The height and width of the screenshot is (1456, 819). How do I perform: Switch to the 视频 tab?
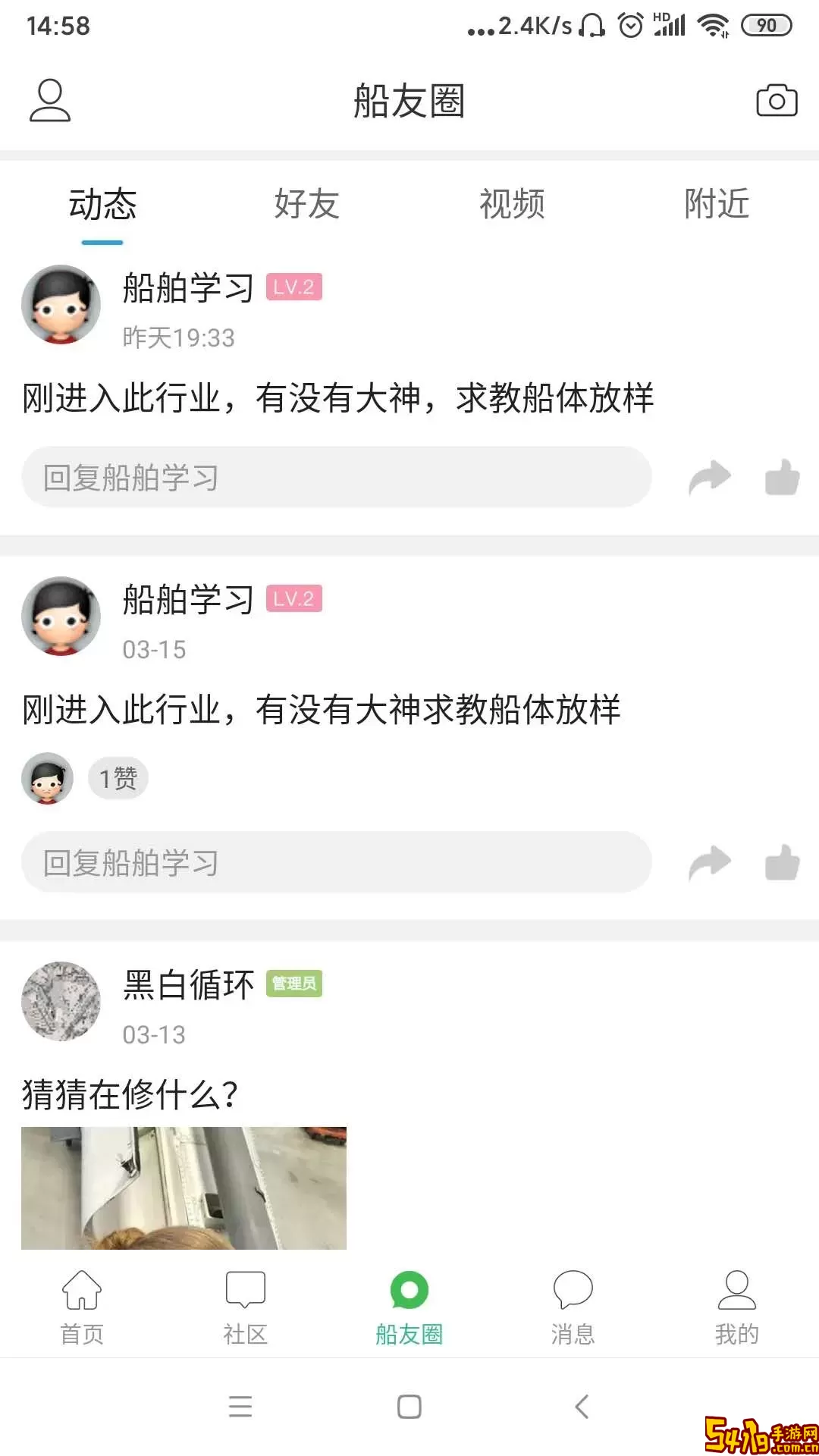coord(512,204)
